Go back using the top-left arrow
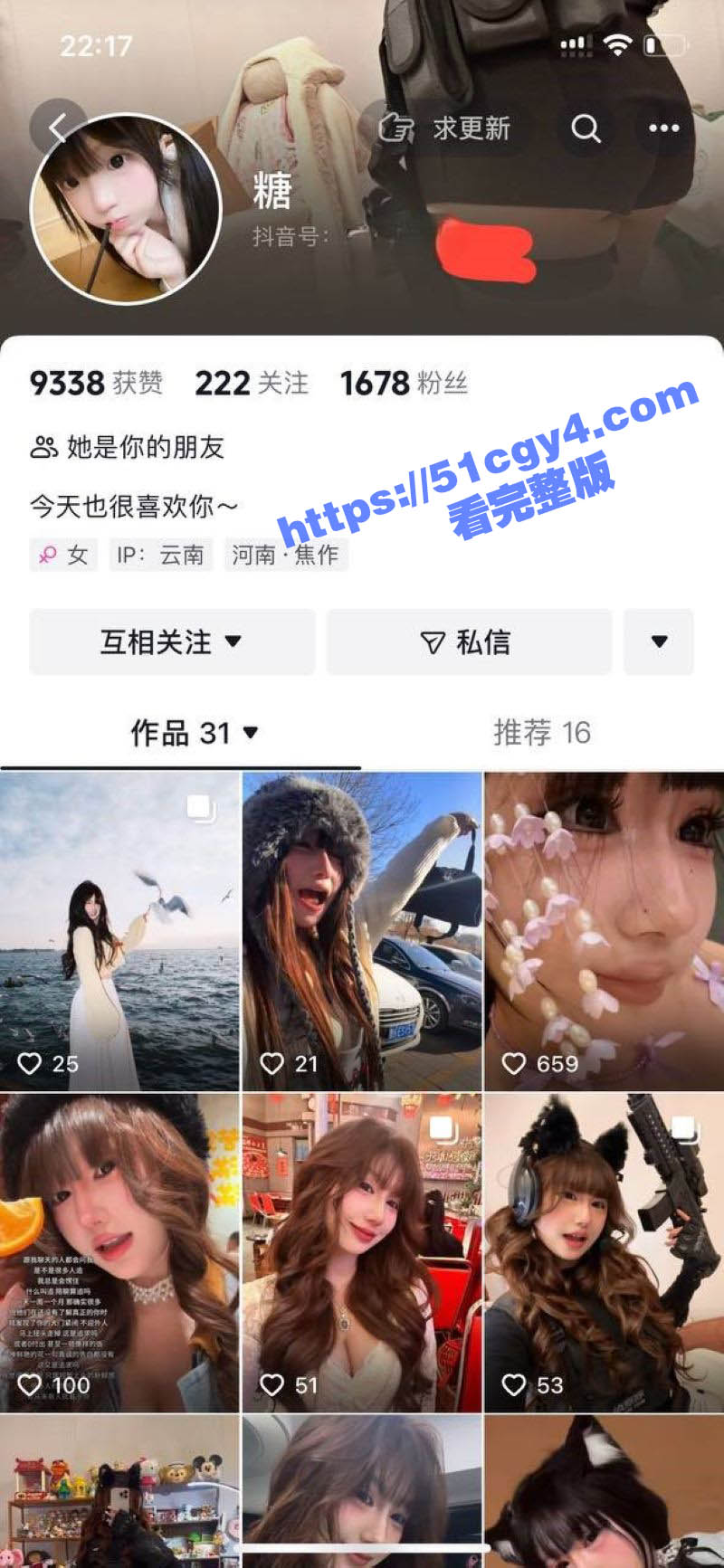Viewport: 724px width, 1568px height. pyautogui.click(x=57, y=128)
